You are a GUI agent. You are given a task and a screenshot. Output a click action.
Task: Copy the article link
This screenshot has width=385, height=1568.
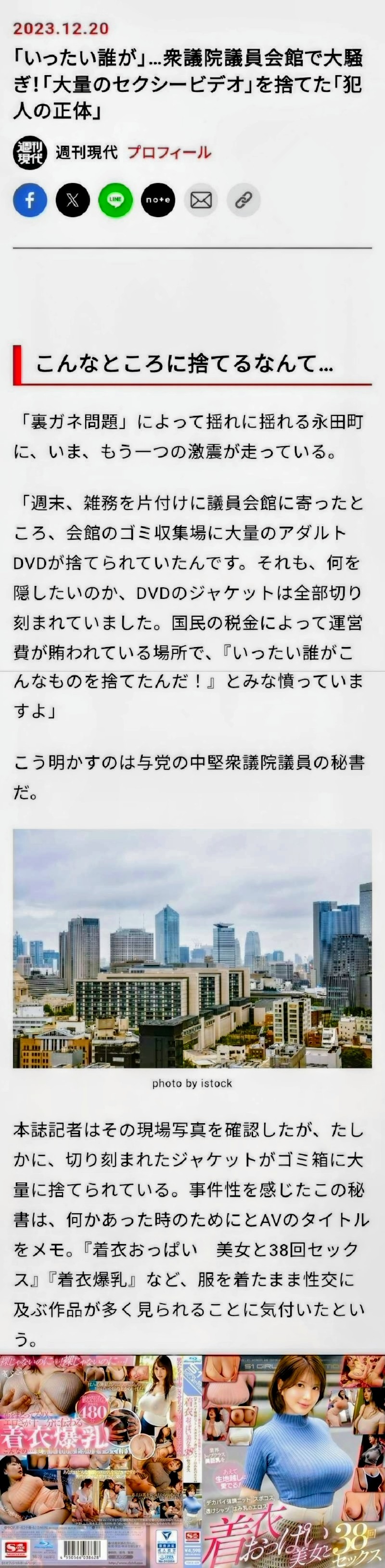[244, 200]
